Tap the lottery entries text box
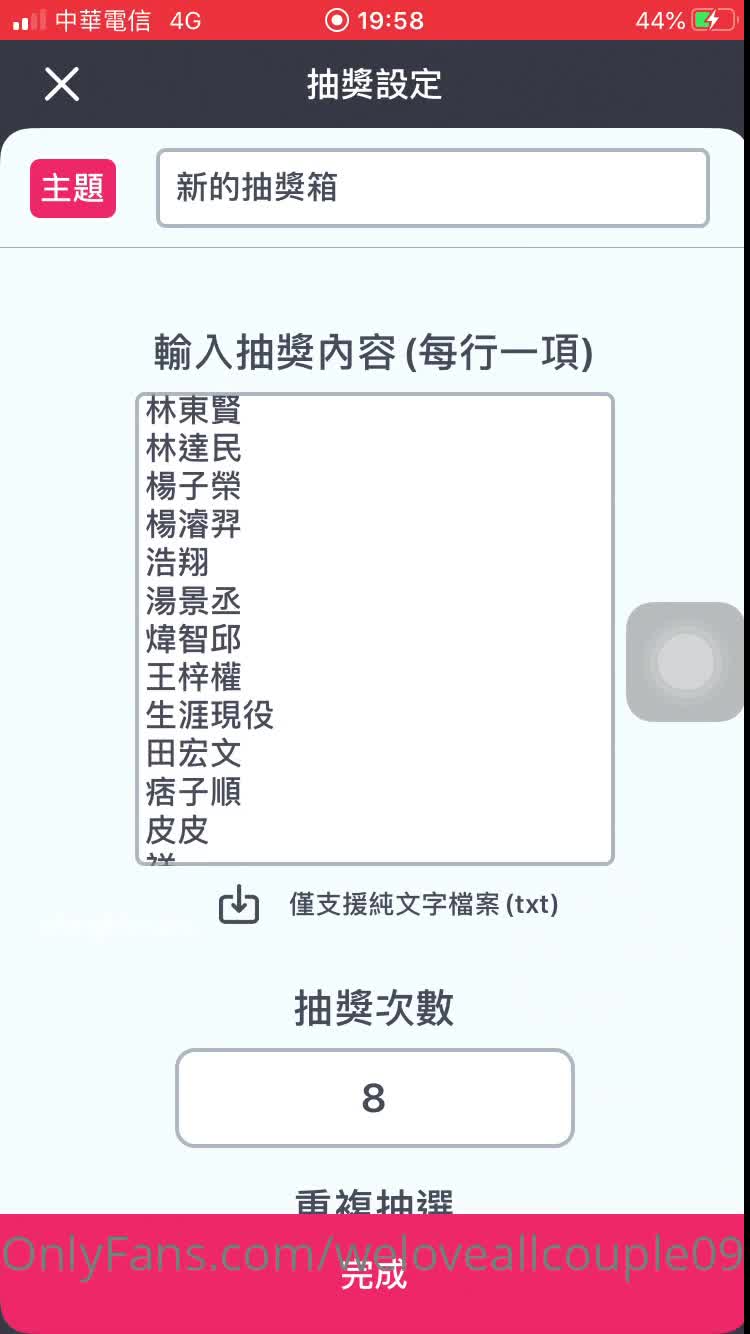Viewport: 750px width, 1334px height. click(x=374, y=628)
